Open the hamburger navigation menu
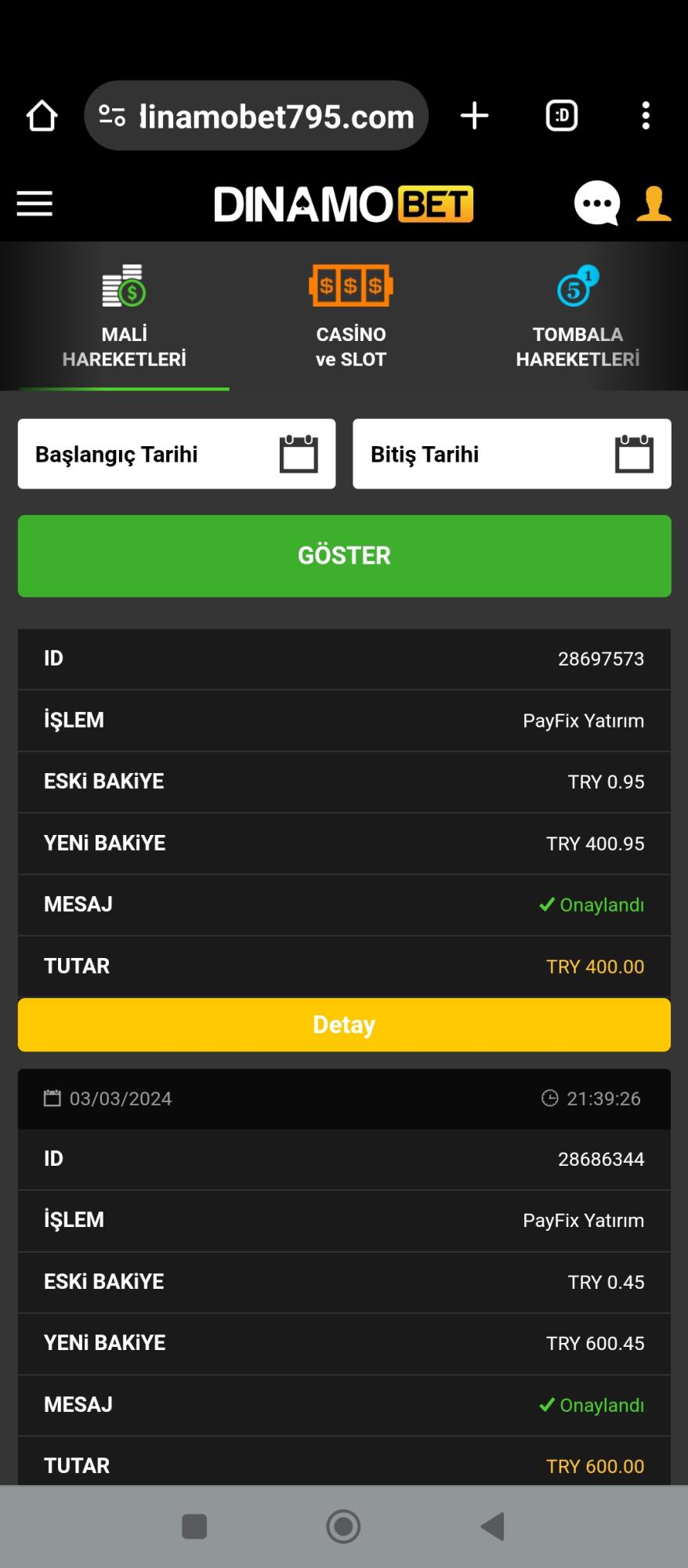 [x=34, y=203]
